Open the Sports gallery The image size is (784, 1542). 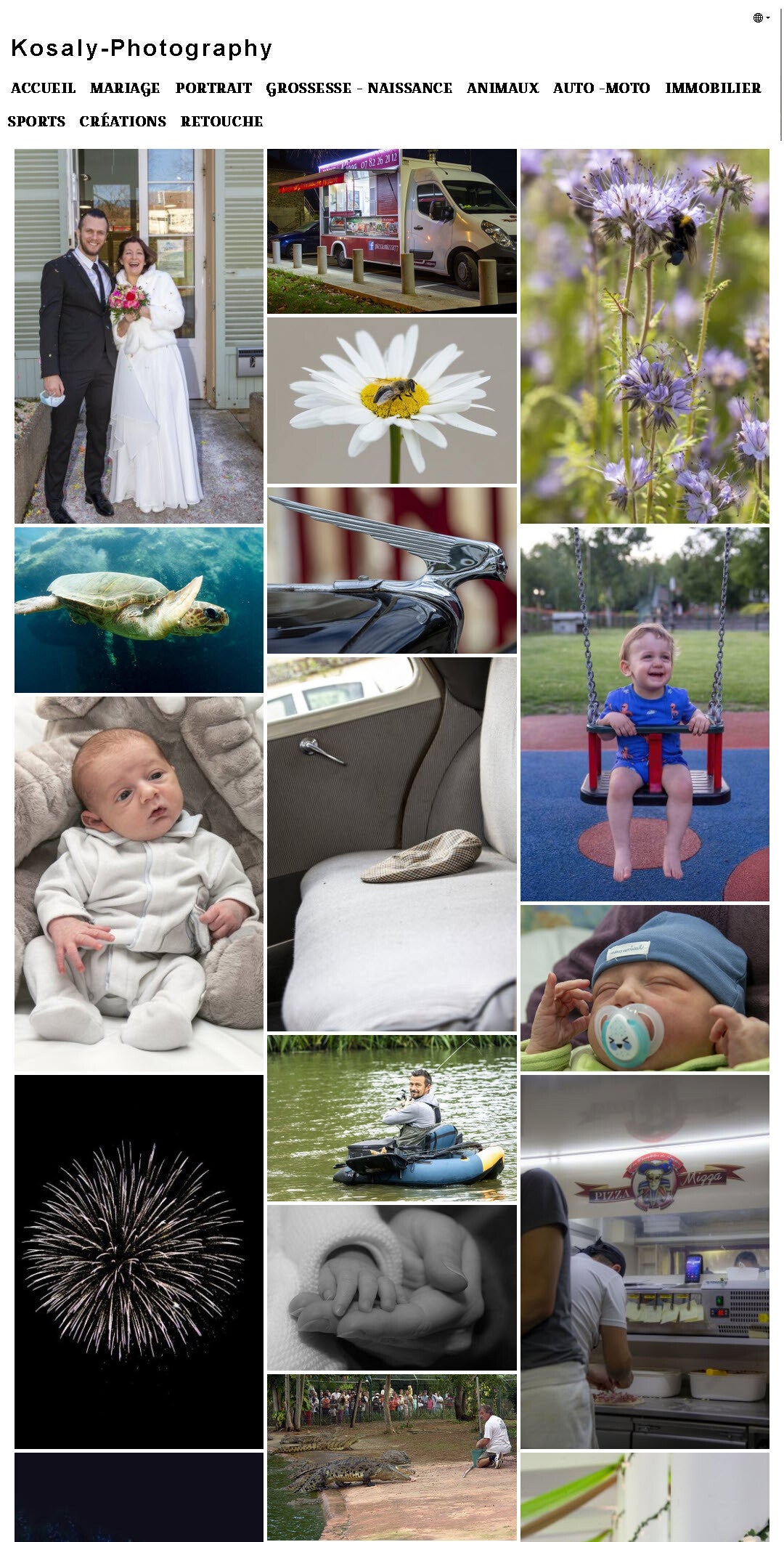pyautogui.click(x=36, y=121)
